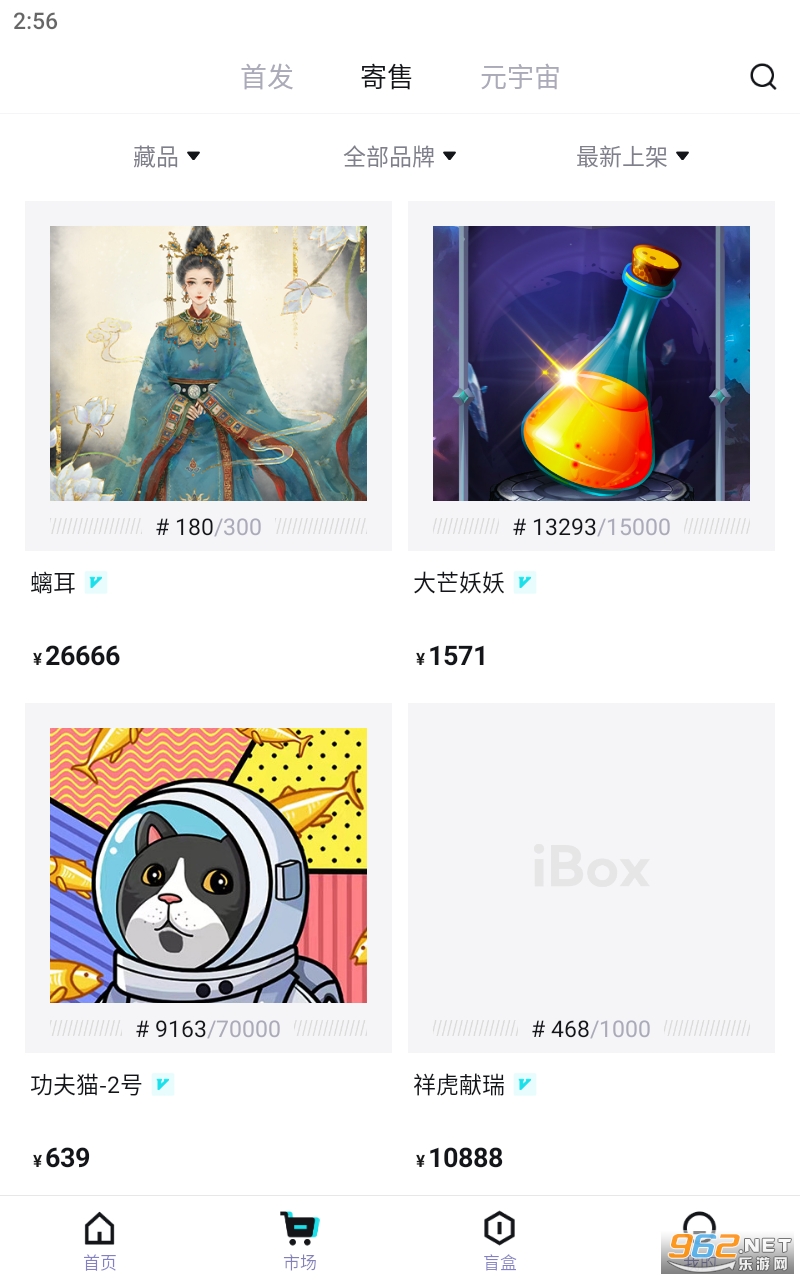Expand the 全部品牌 brand filter
Screen dimensions: 800x1280
click(399, 156)
